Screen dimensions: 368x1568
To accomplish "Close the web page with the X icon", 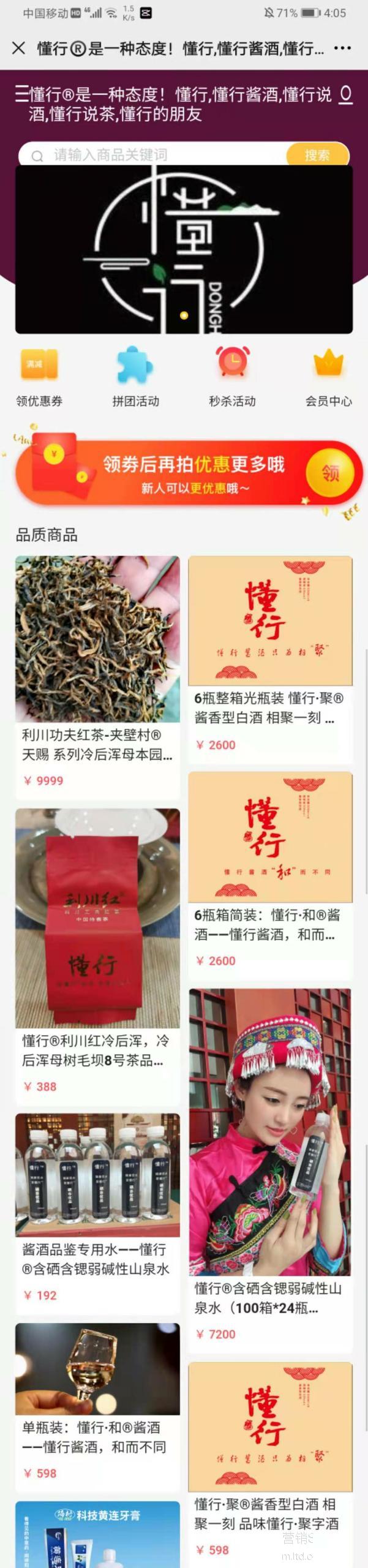I will point(18,48).
